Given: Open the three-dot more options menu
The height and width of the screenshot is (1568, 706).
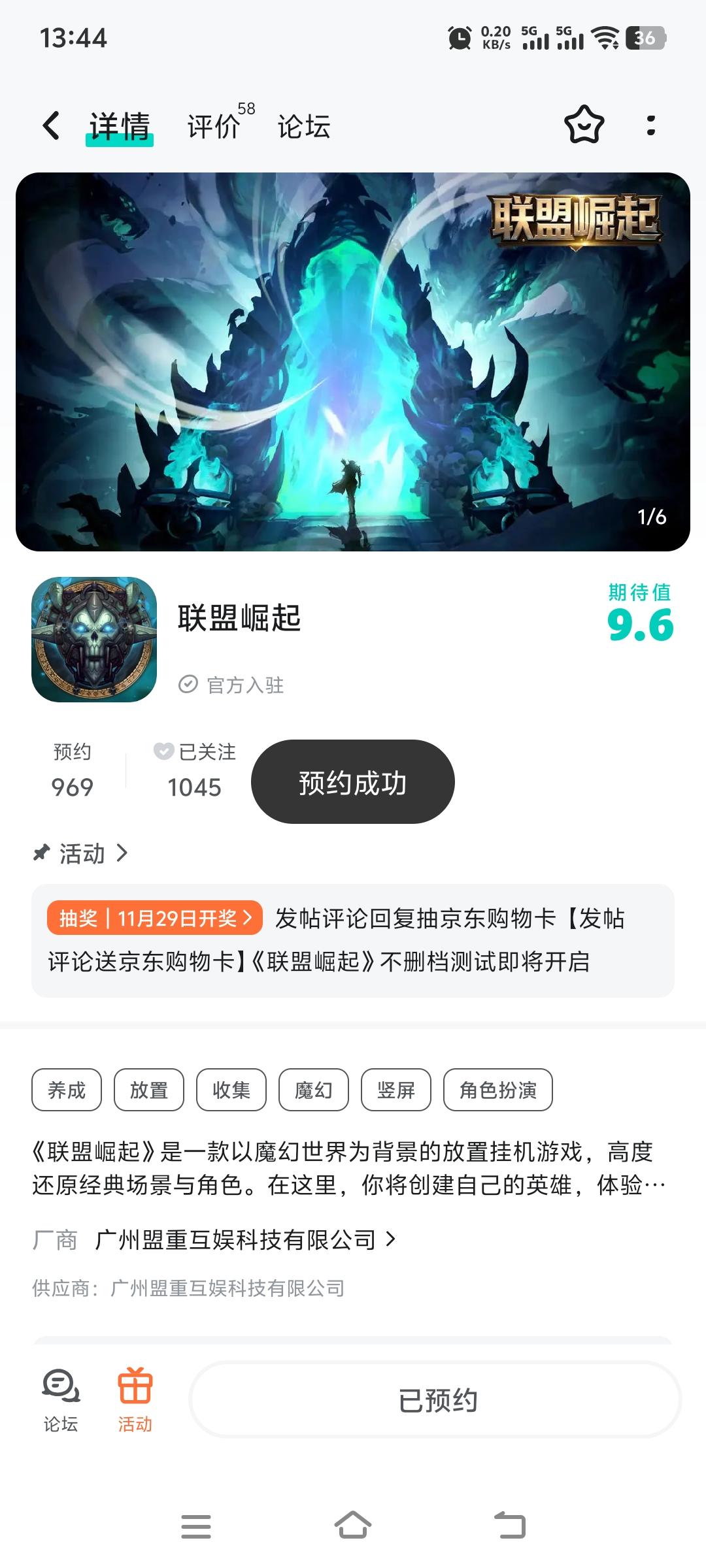Looking at the screenshot, I should pos(650,124).
